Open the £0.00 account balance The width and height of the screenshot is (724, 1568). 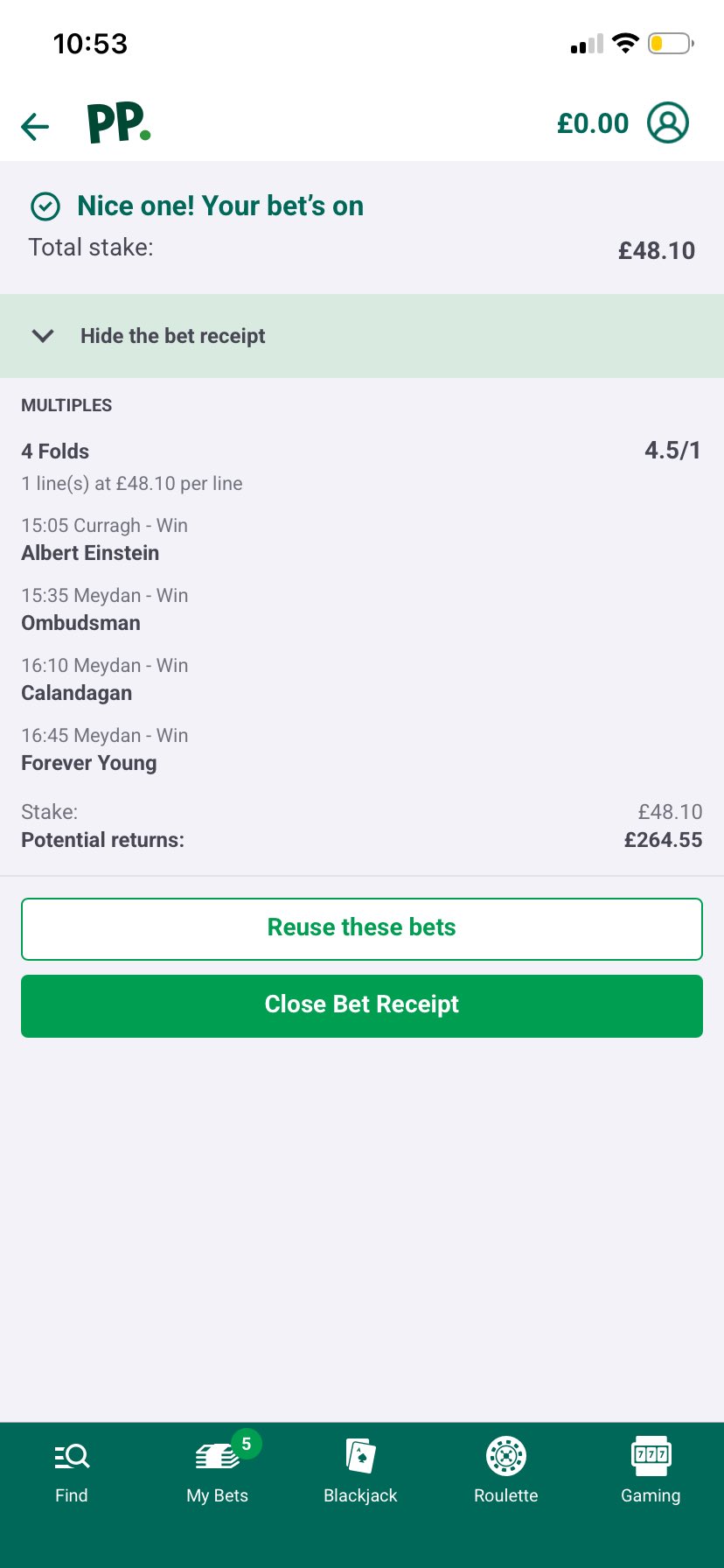593,123
